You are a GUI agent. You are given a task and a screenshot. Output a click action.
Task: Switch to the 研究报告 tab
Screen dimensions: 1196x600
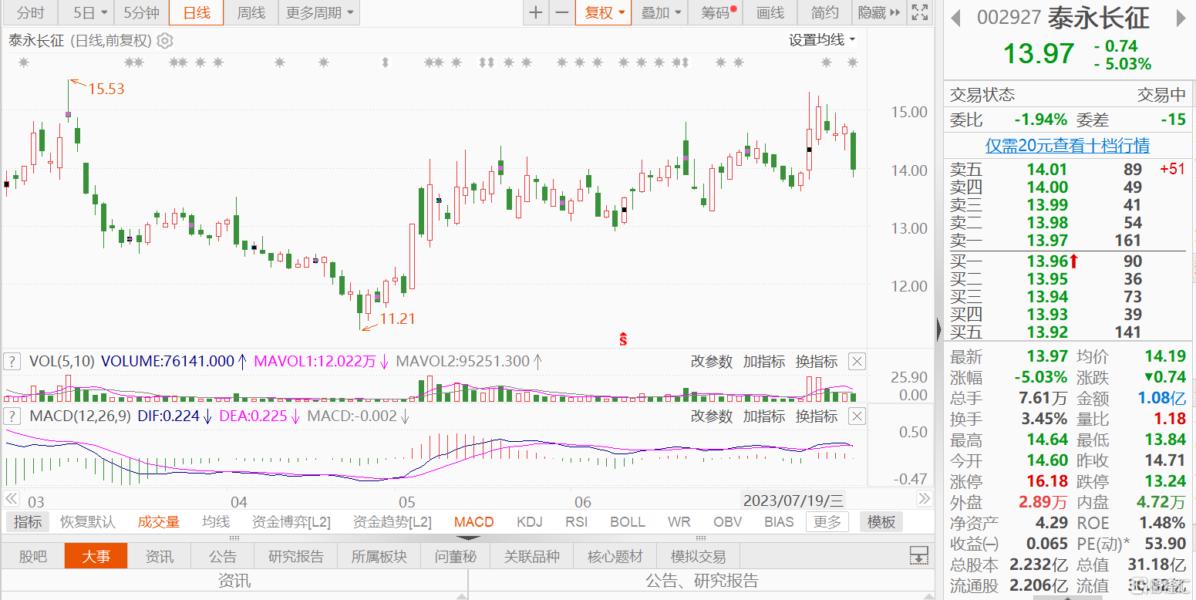point(296,557)
